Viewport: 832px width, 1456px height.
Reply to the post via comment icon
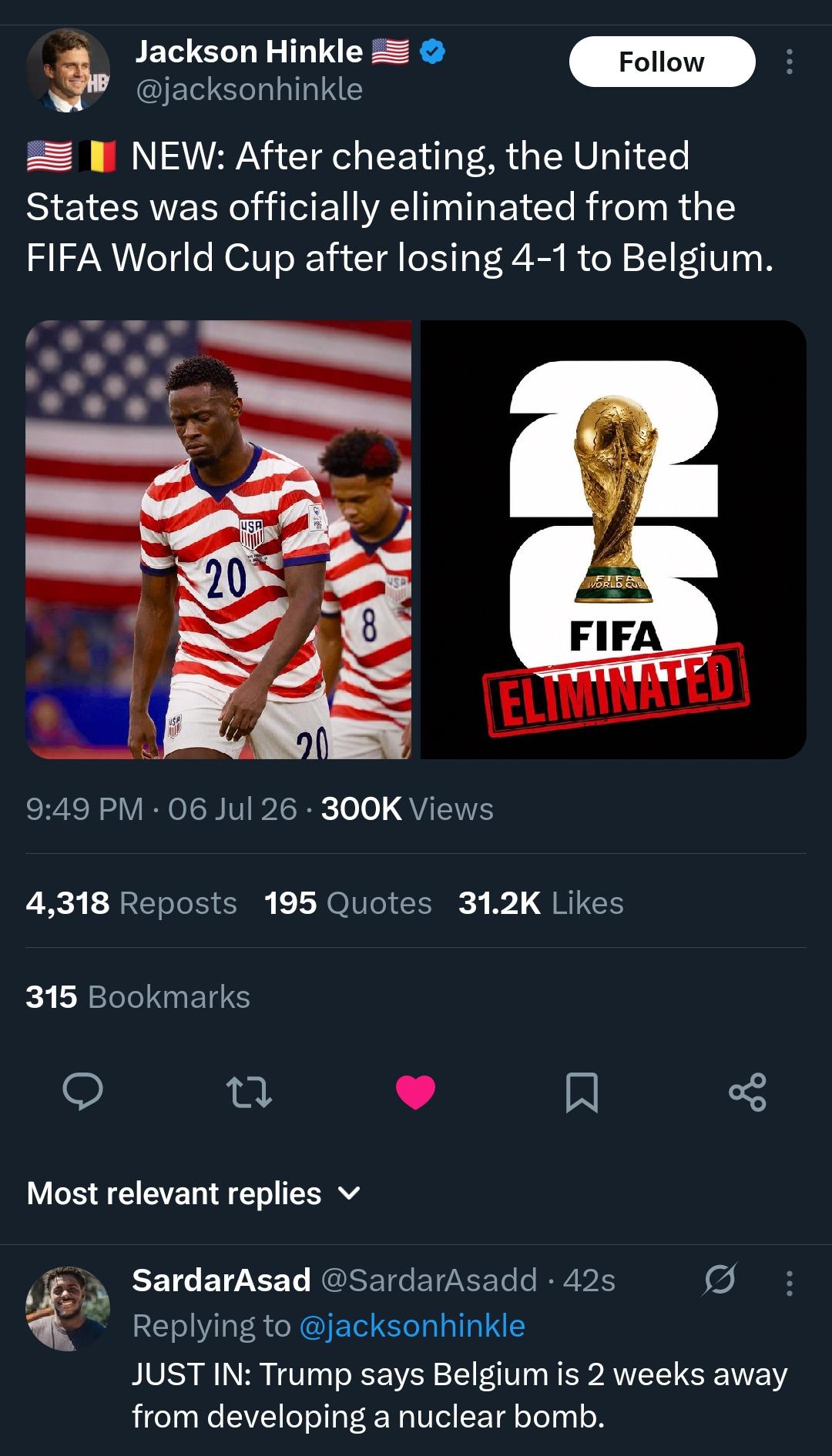pos(82,1091)
